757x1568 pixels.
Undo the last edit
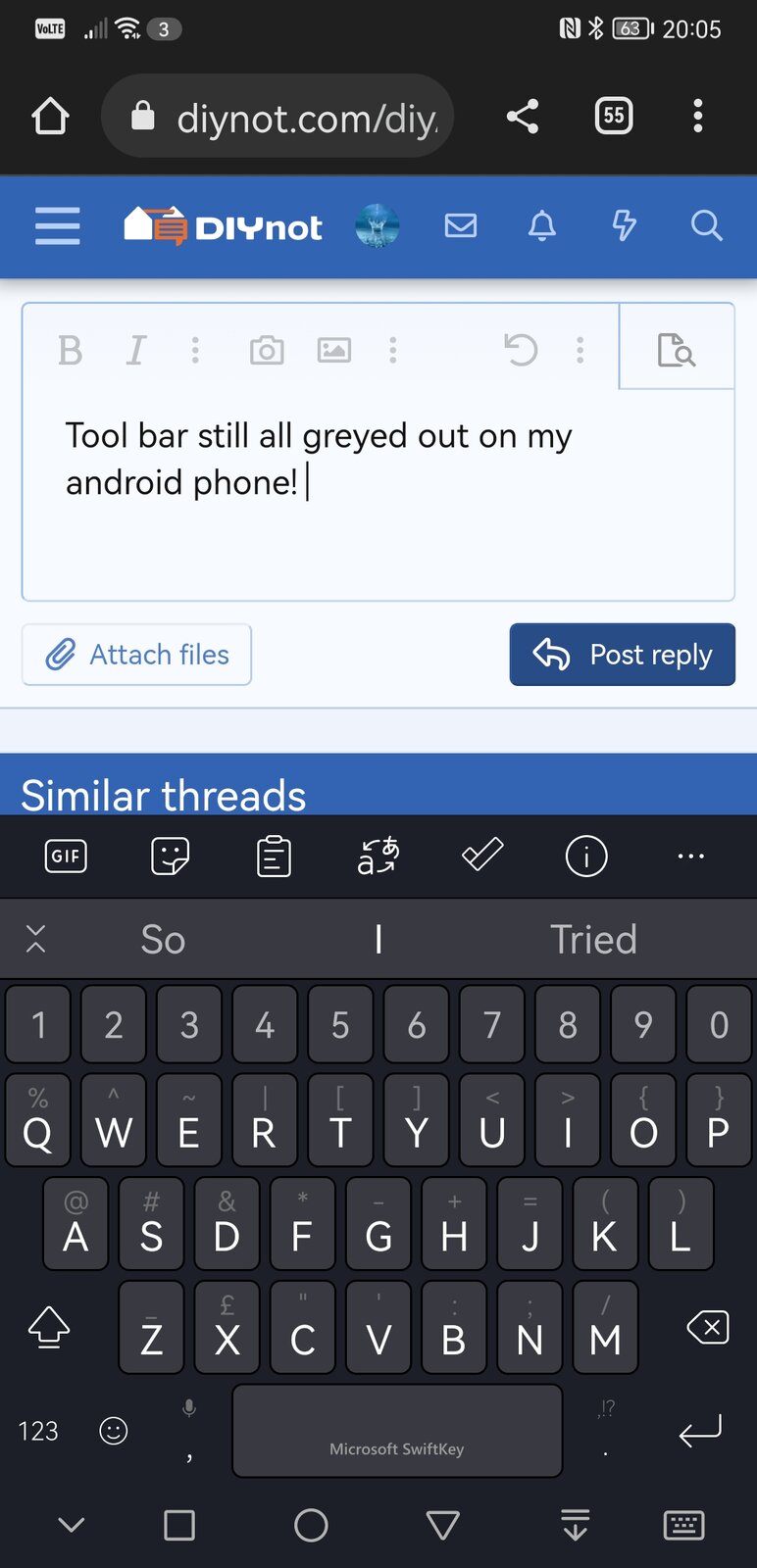tap(521, 350)
